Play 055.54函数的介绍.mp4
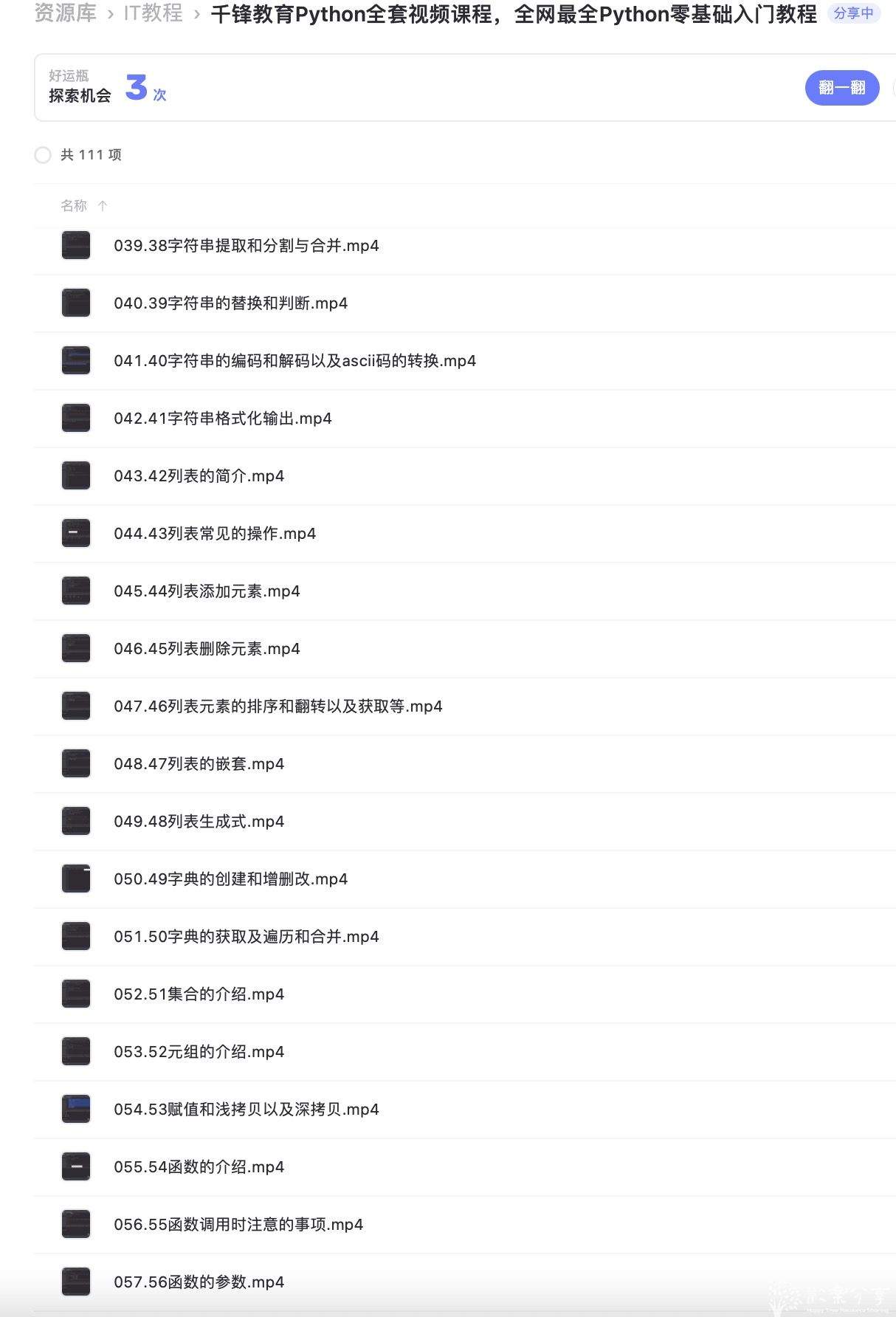This screenshot has height=1317, width=896. 199,1167
